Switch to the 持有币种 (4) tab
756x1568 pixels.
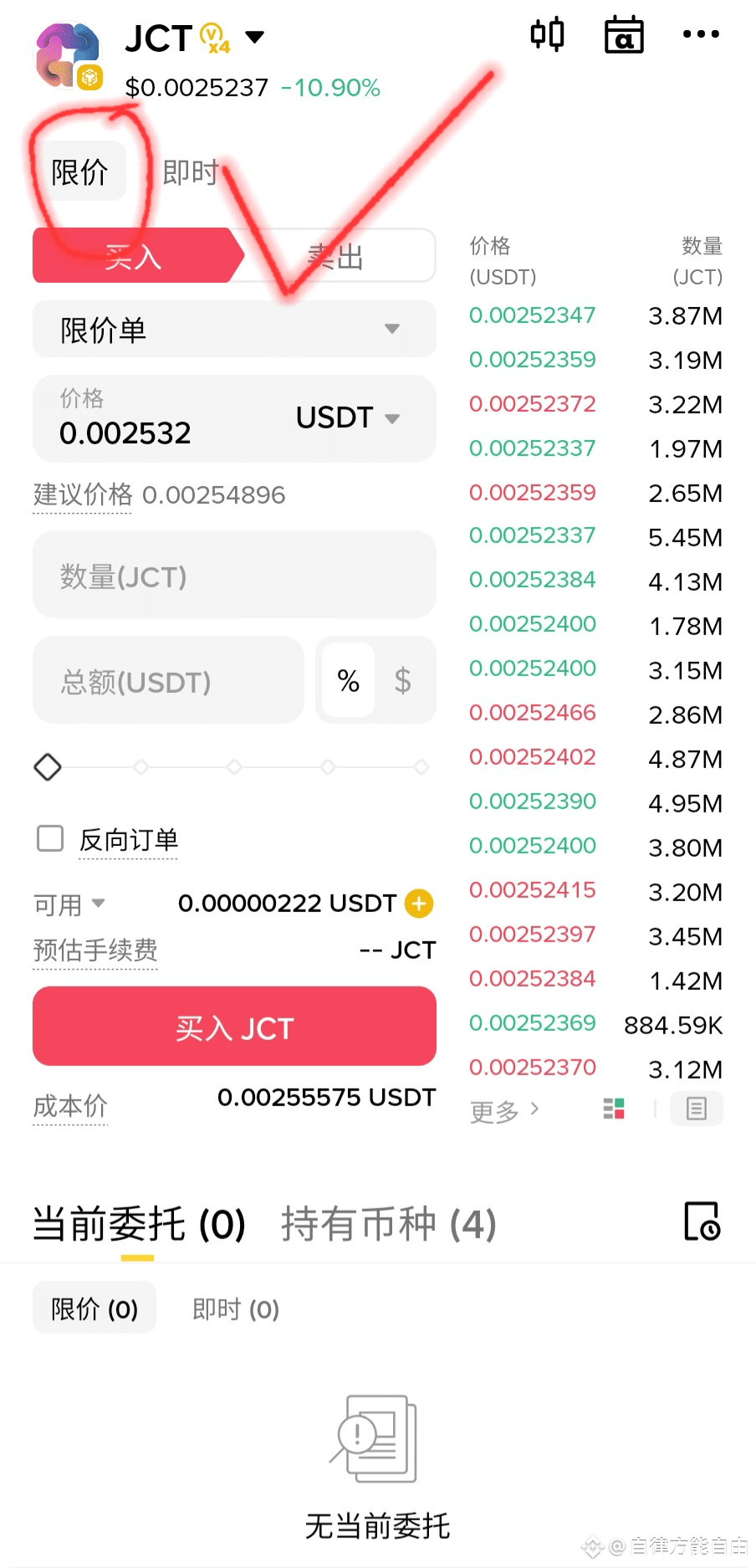(389, 1225)
